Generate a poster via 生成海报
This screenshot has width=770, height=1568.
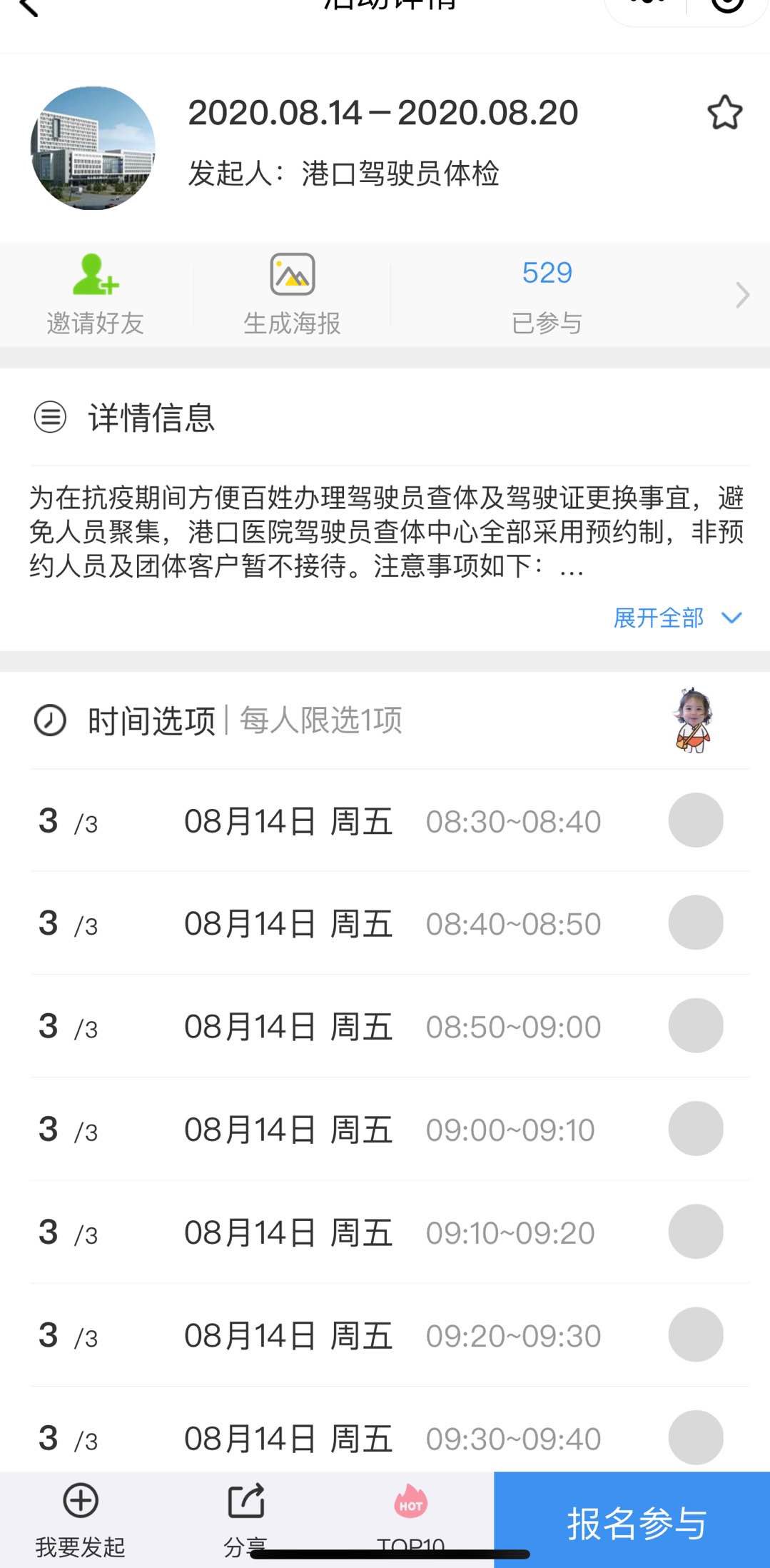coord(292,294)
